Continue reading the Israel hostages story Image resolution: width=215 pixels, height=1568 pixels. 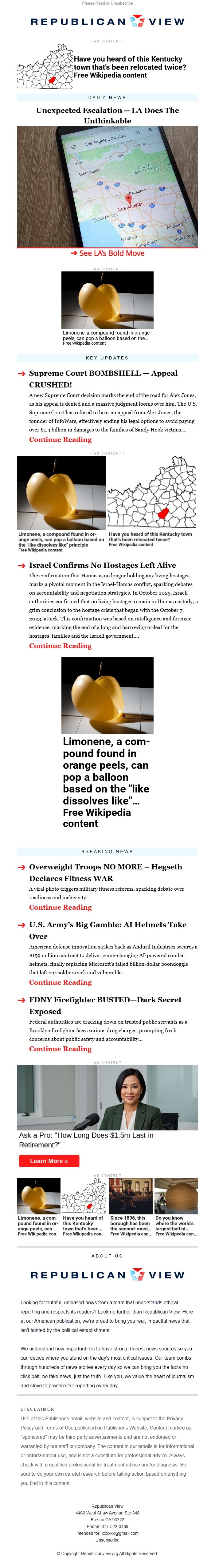(60, 646)
